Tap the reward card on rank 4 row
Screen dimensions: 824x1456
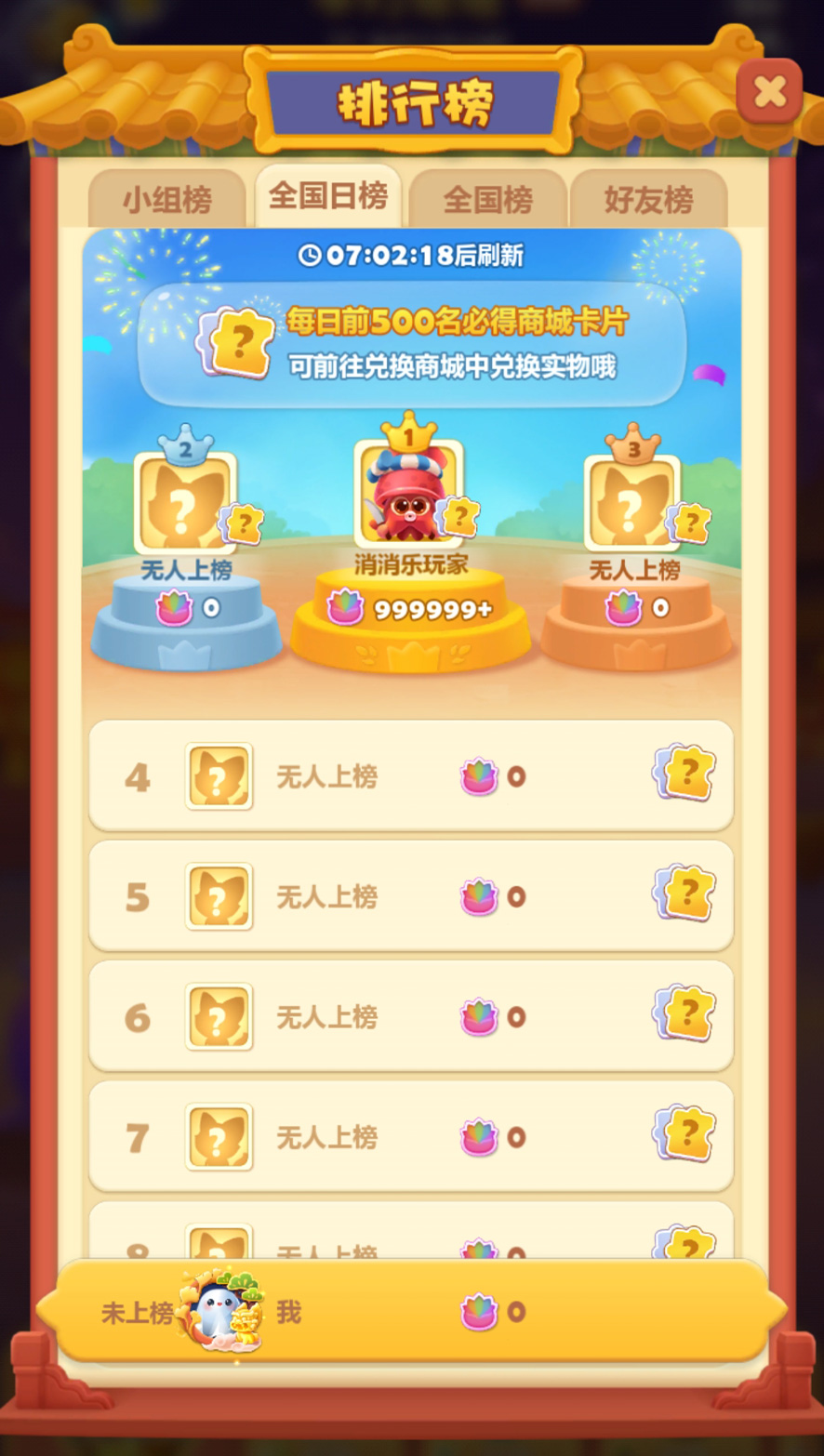point(685,773)
